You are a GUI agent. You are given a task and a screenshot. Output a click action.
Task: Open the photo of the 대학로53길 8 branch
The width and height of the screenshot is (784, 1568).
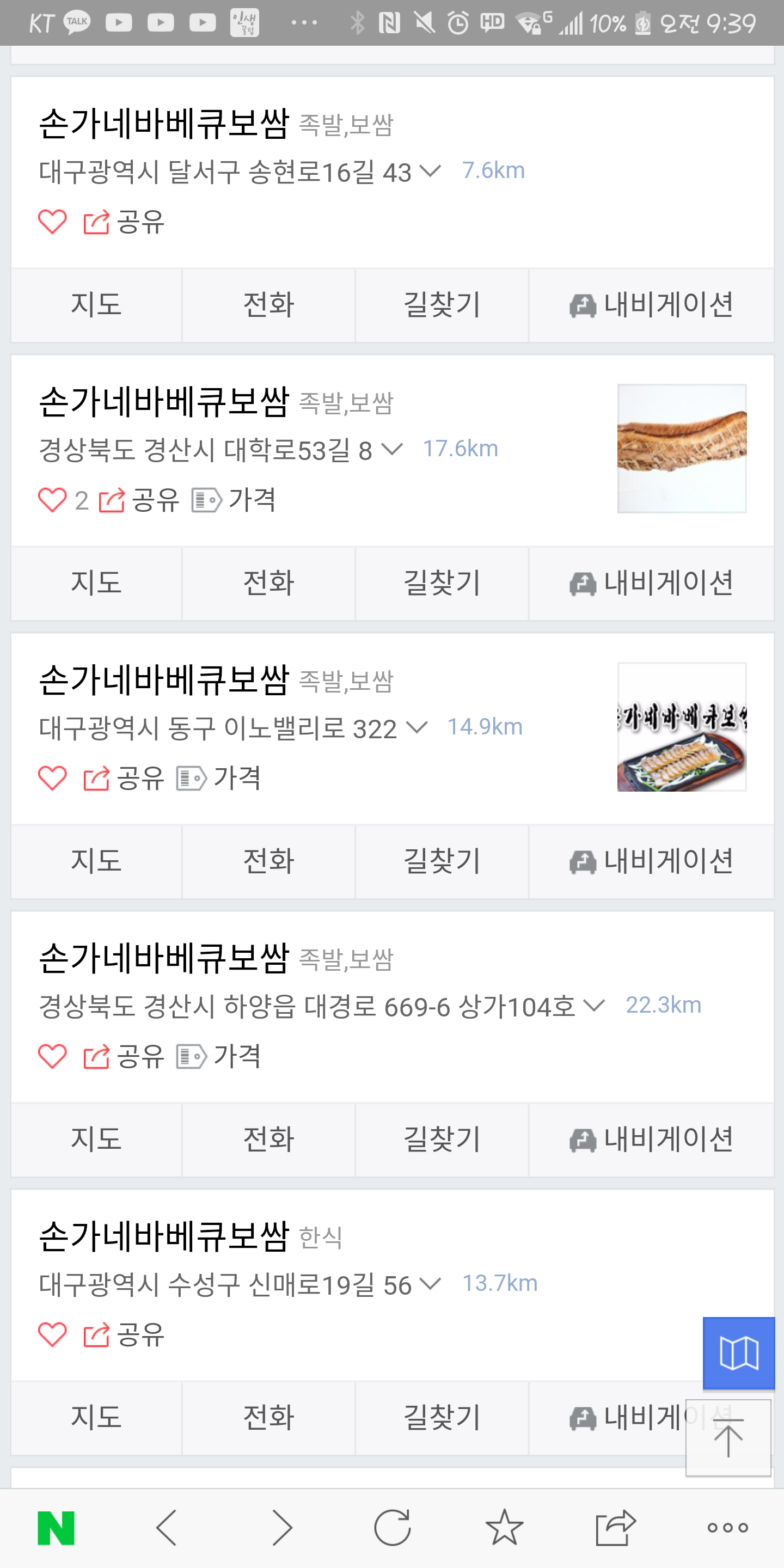point(682,449)
